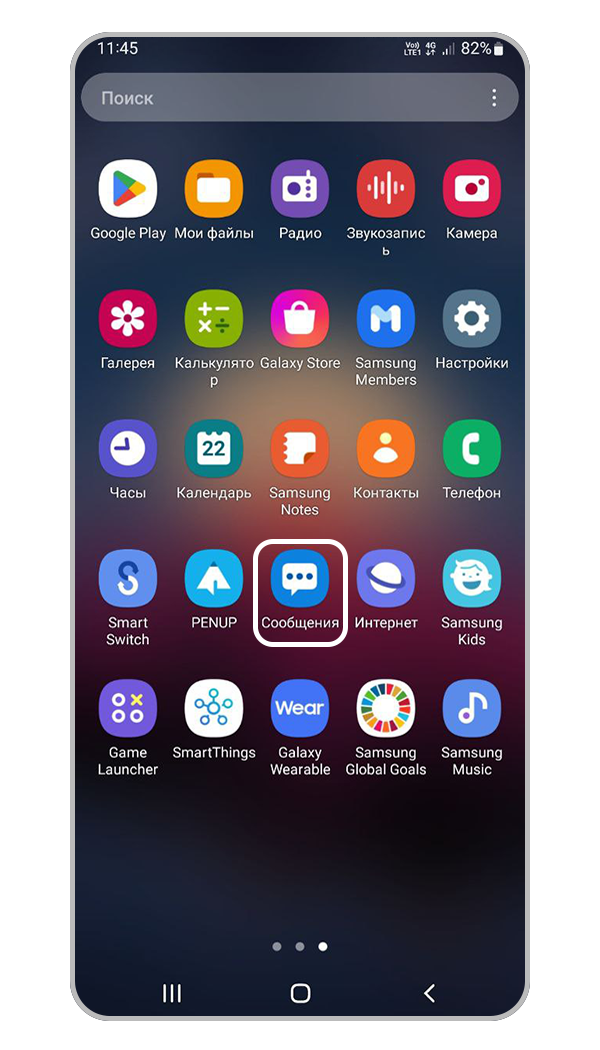Launch the Часы app
This screenshot has width=600, height=1050.
[128, 449]
